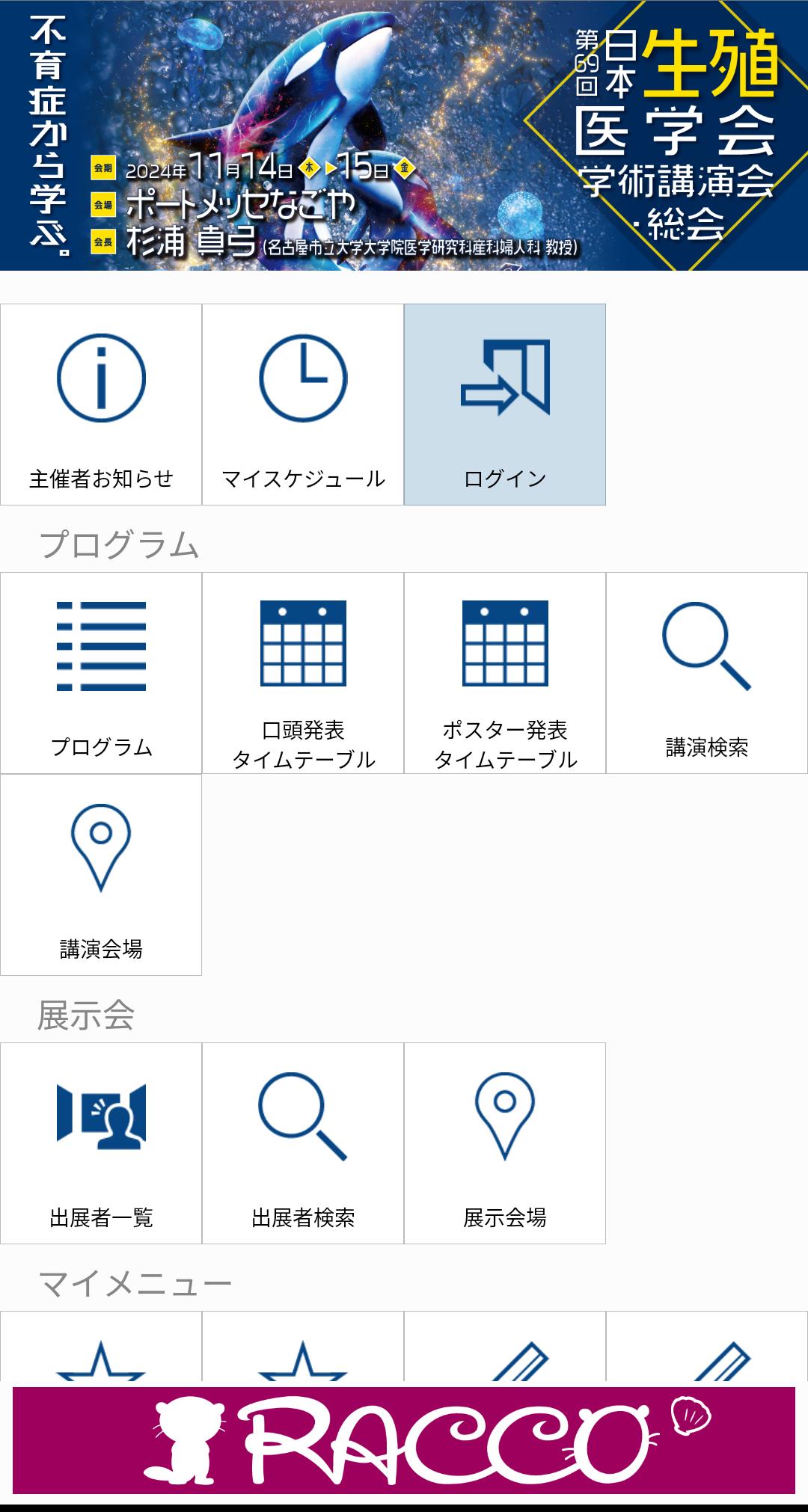Open the 出展者一覧 exhibitor list

(x=101, y=1143)
